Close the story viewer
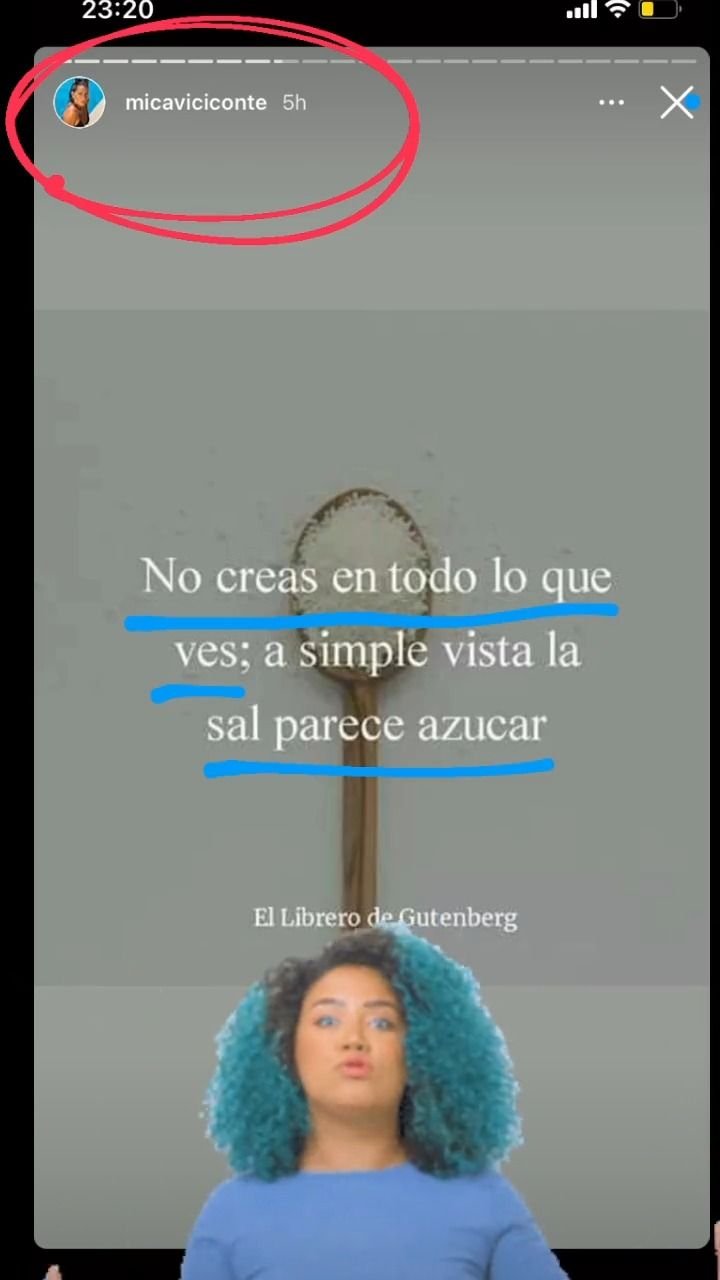720x1280 pixels. 677,103
